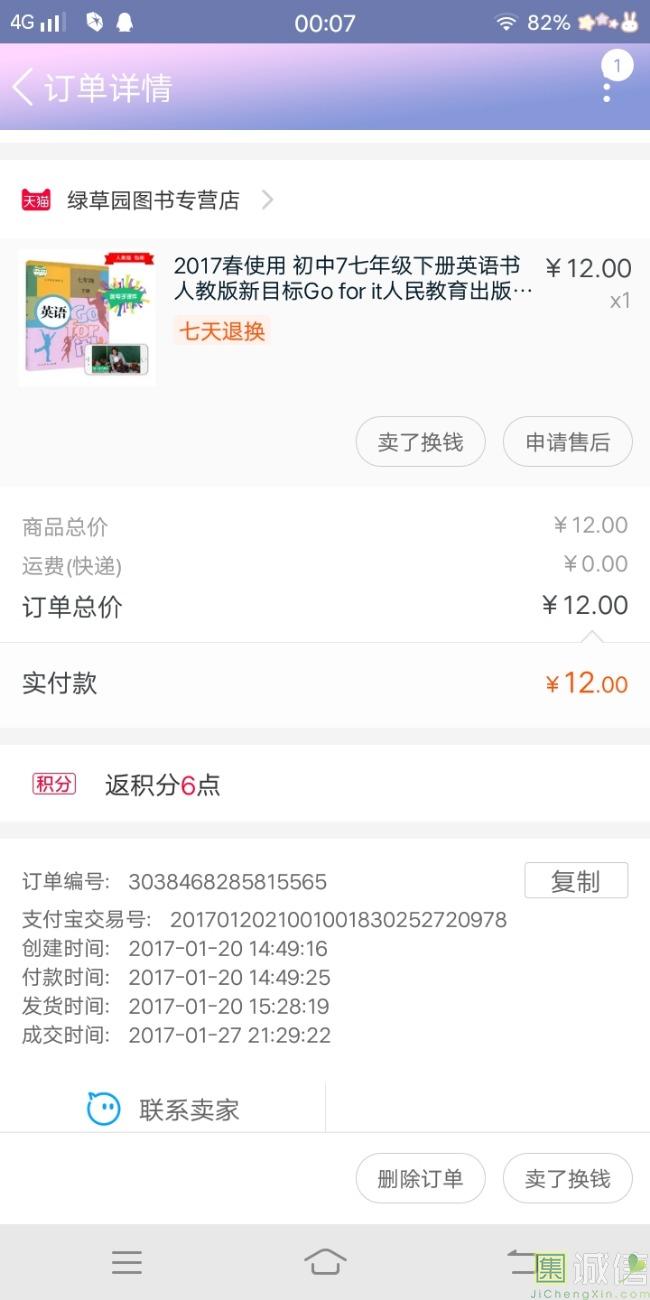Open the system menu button
Image resolution: width=650 pixels, height=1300 pixels.
click(127, 1262)
